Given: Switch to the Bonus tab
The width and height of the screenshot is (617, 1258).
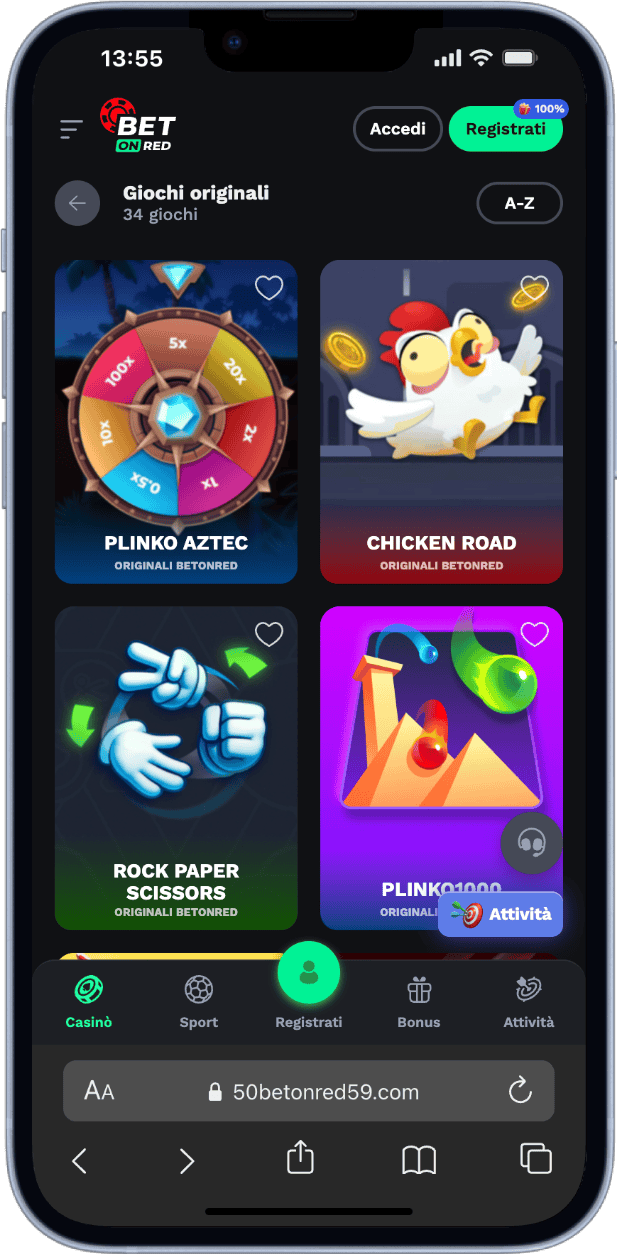Looking at the screenshot, I should tap(419, 1003).
